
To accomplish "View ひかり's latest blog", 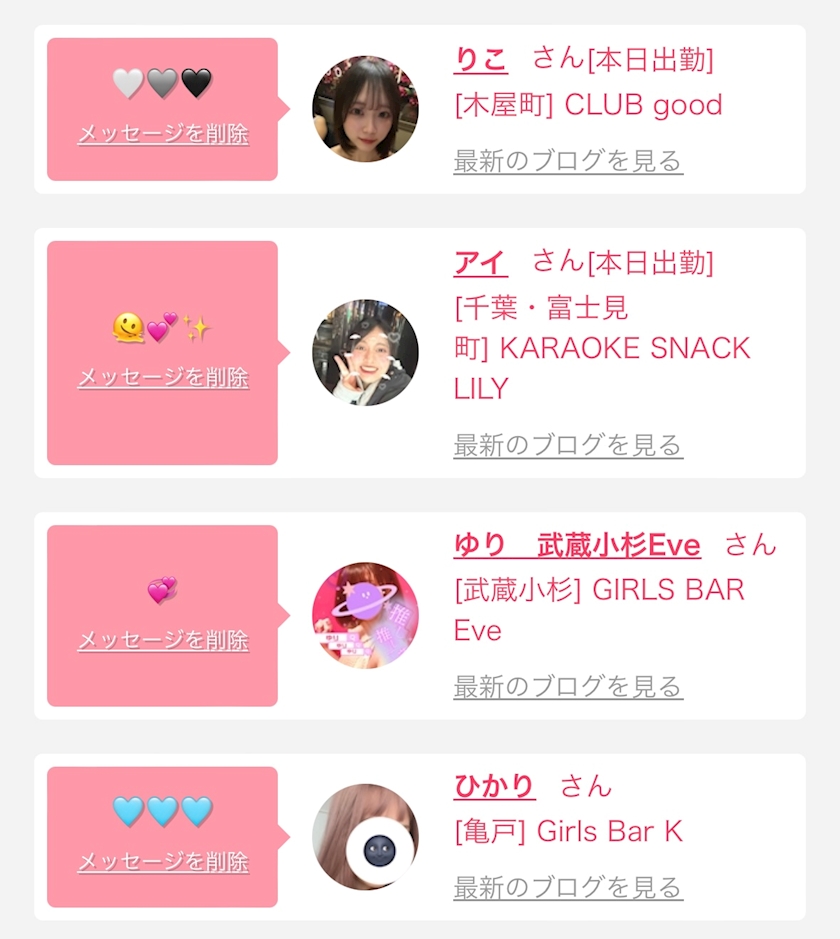I will pyautogui.click(x=568, y=887).
